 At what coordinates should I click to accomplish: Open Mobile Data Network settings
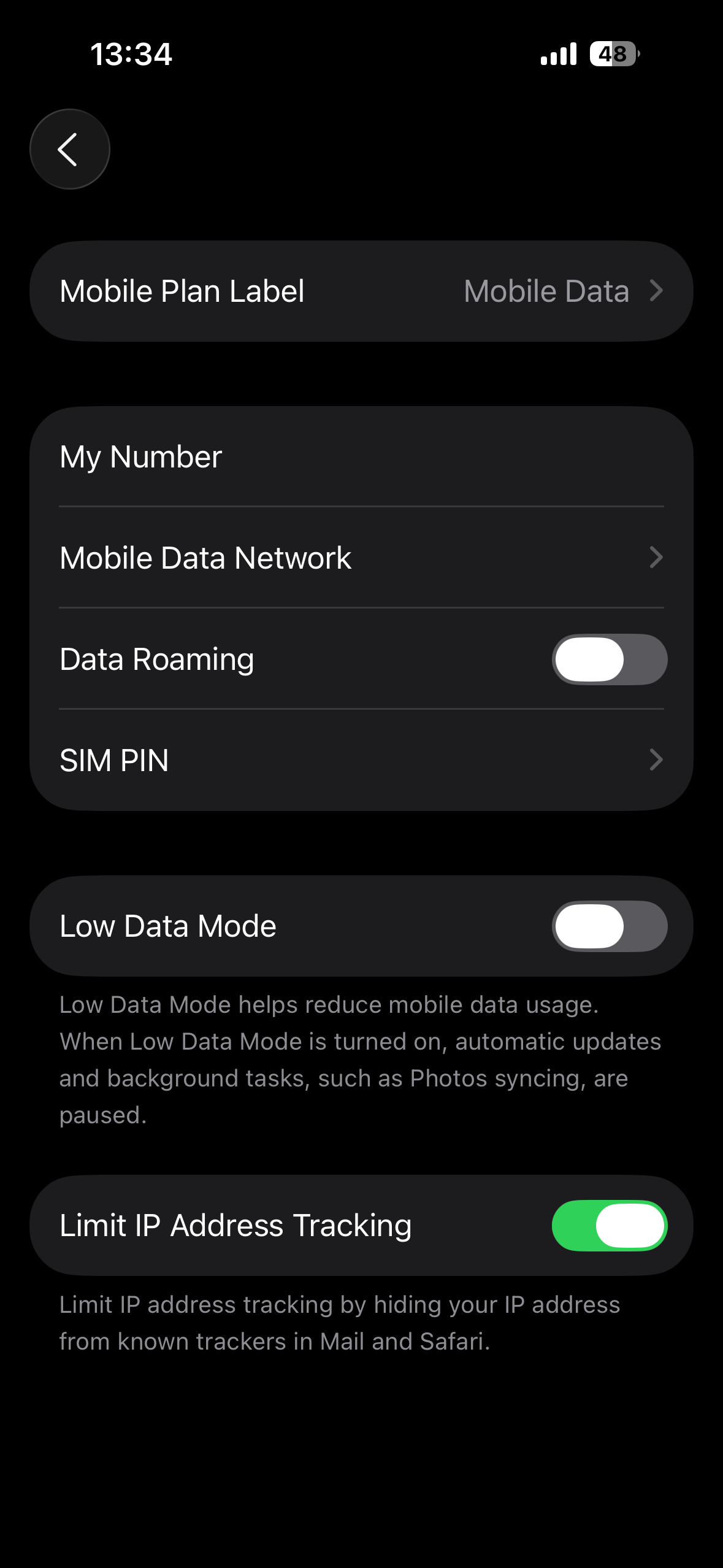[361, 558]
